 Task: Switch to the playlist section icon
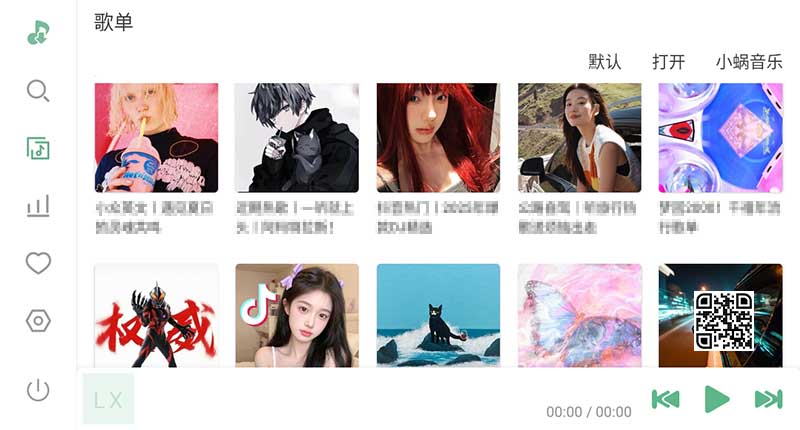[x=38, y=149]
